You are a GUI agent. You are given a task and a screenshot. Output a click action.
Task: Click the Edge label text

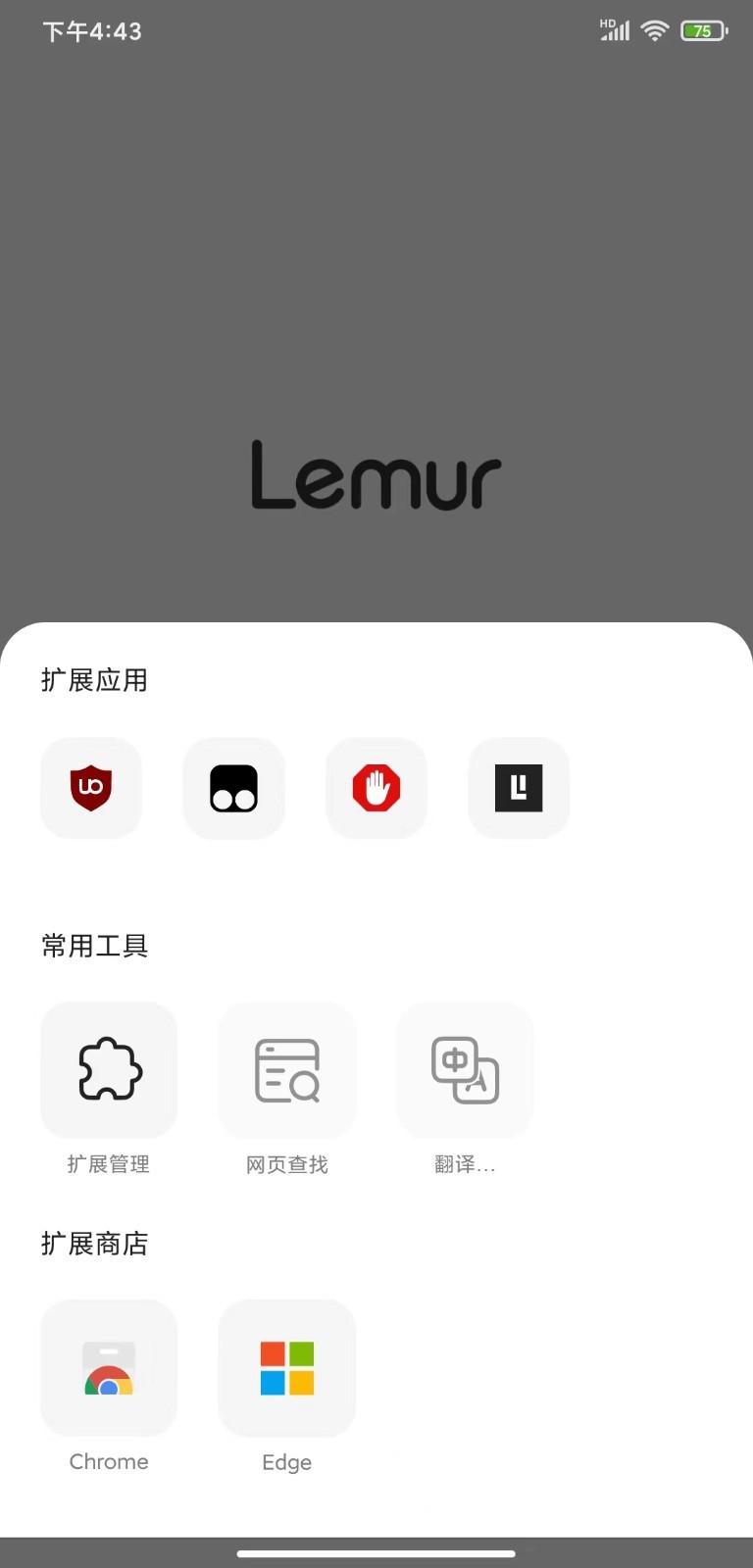[x=286, y=1462]
